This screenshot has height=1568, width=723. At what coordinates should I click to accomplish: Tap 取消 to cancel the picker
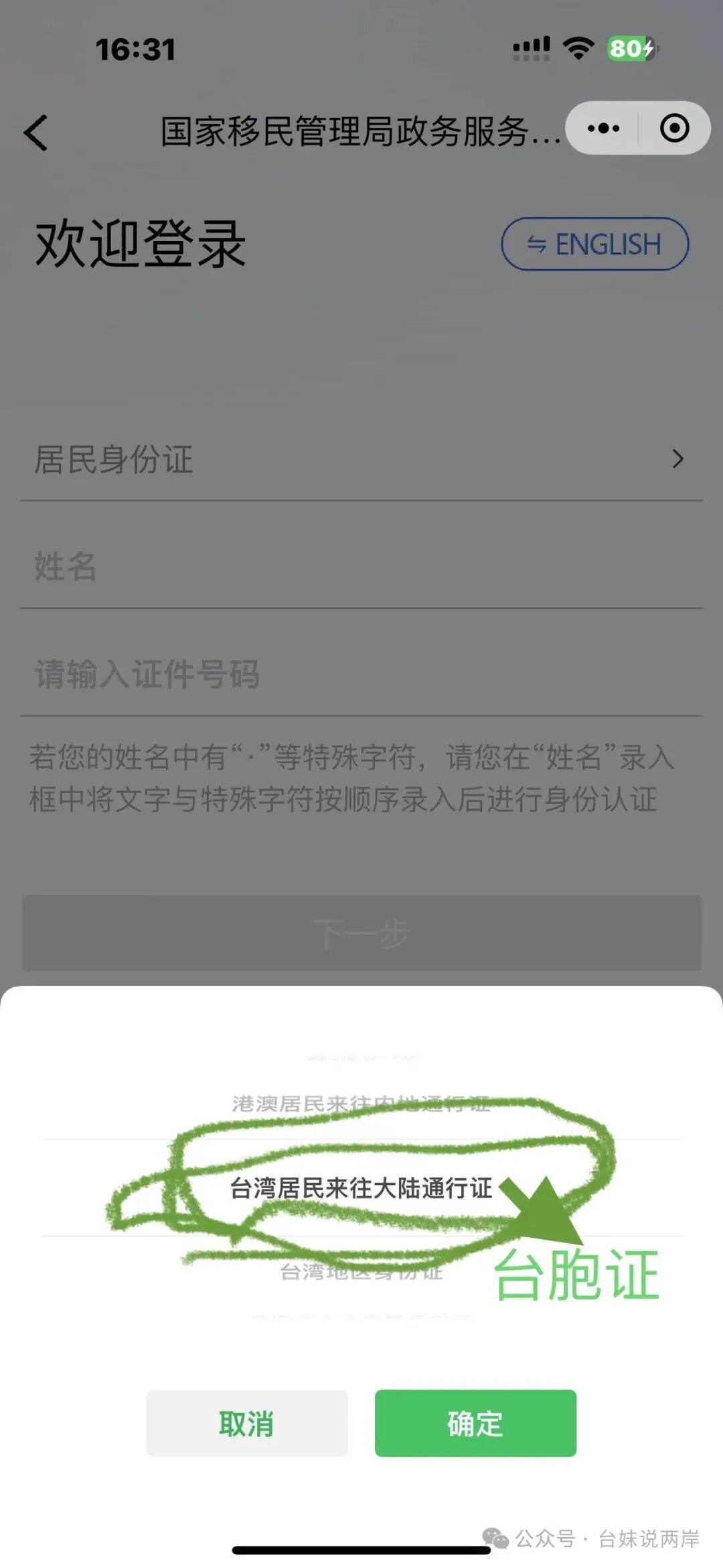[x=247, y=1423]
